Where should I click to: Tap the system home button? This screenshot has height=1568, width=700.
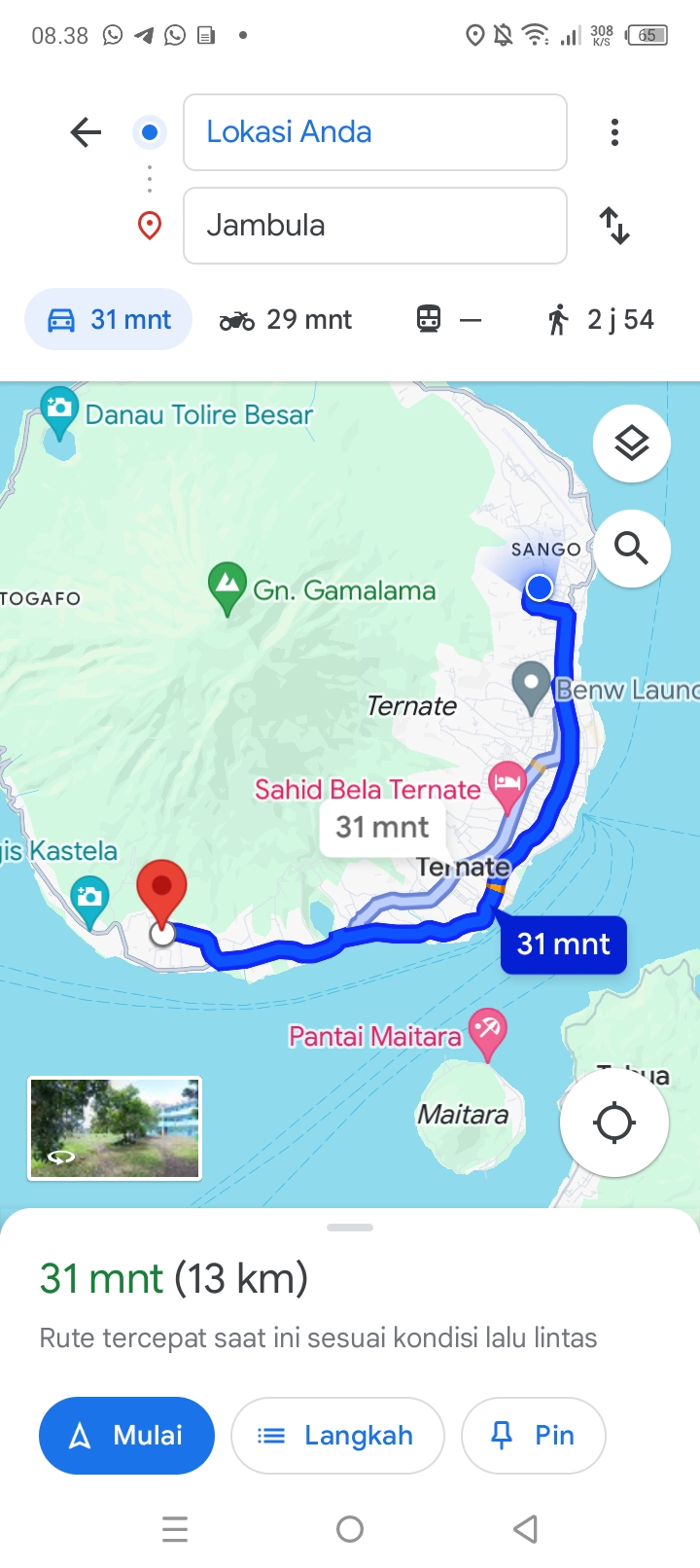click(x=350, y=1529)
